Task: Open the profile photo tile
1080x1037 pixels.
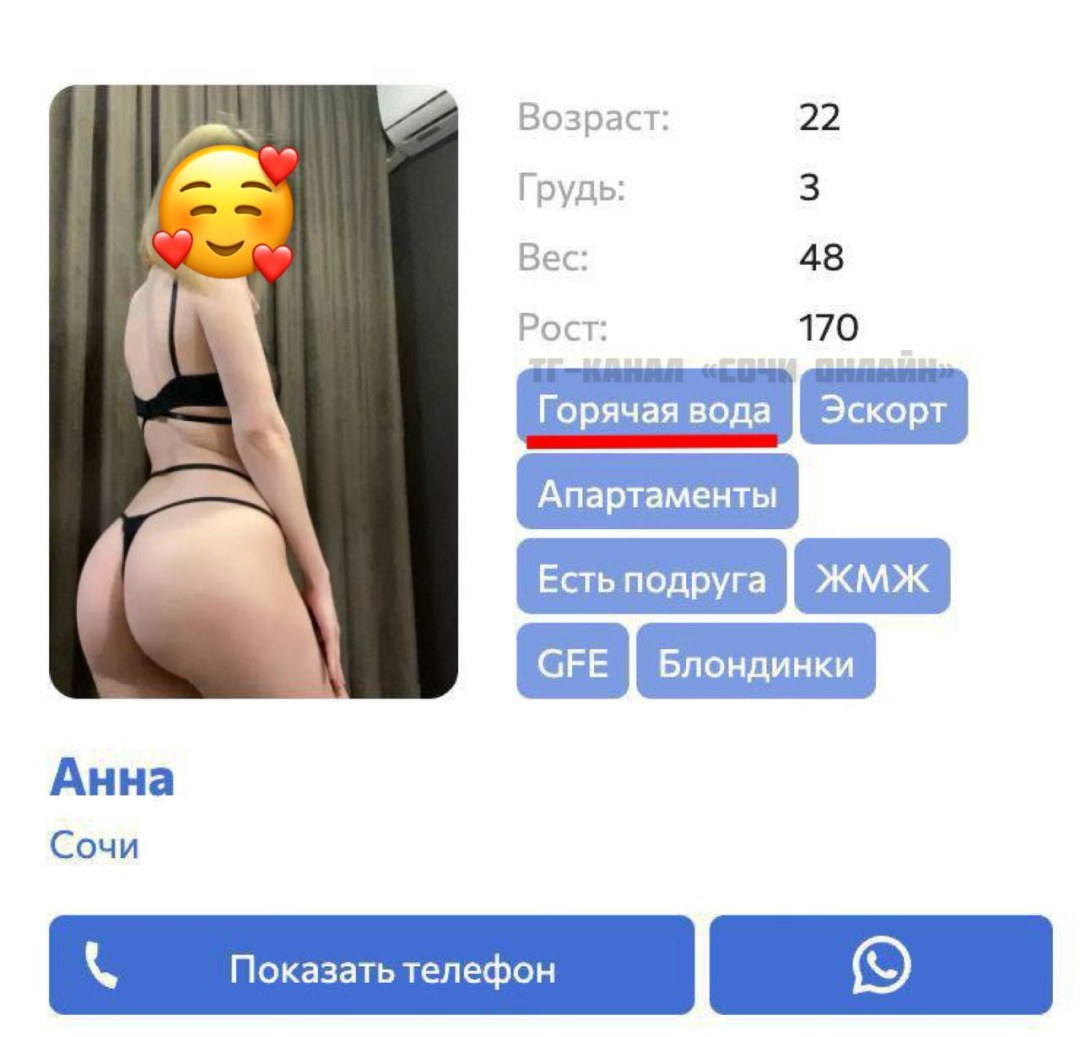Action: coord(253,392)
